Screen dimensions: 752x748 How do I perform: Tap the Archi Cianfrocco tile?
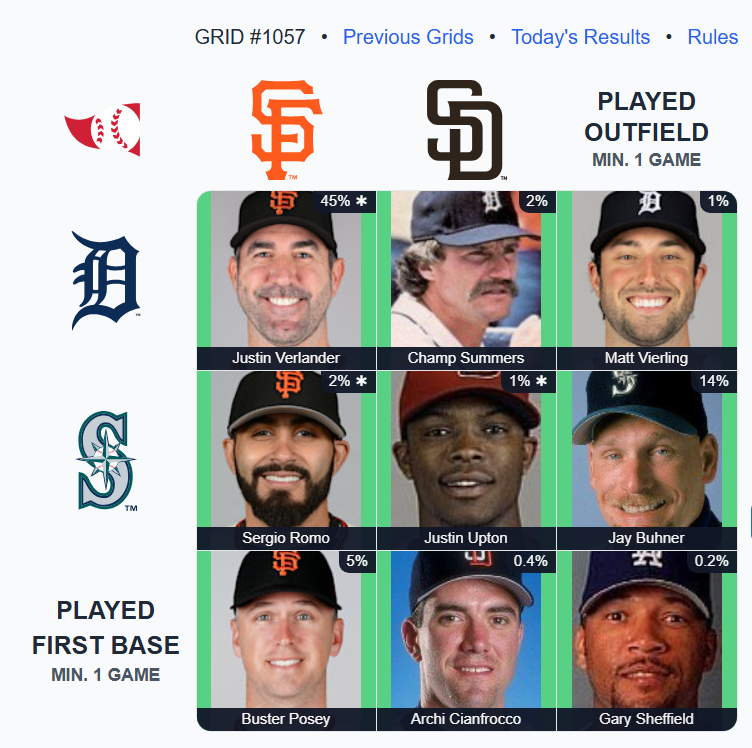(466, 640)
